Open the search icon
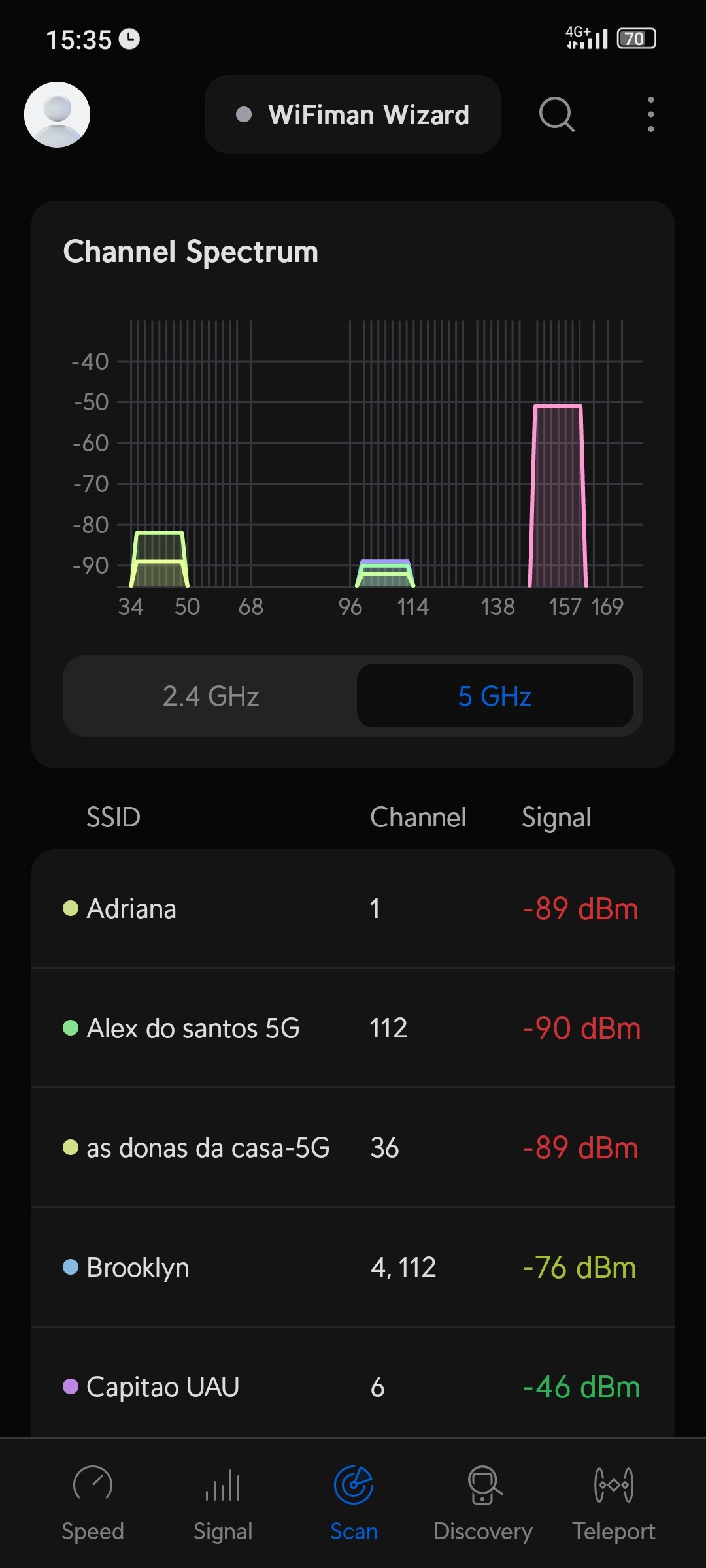The height and width of the screenshot is (1568, 706). 556,114
